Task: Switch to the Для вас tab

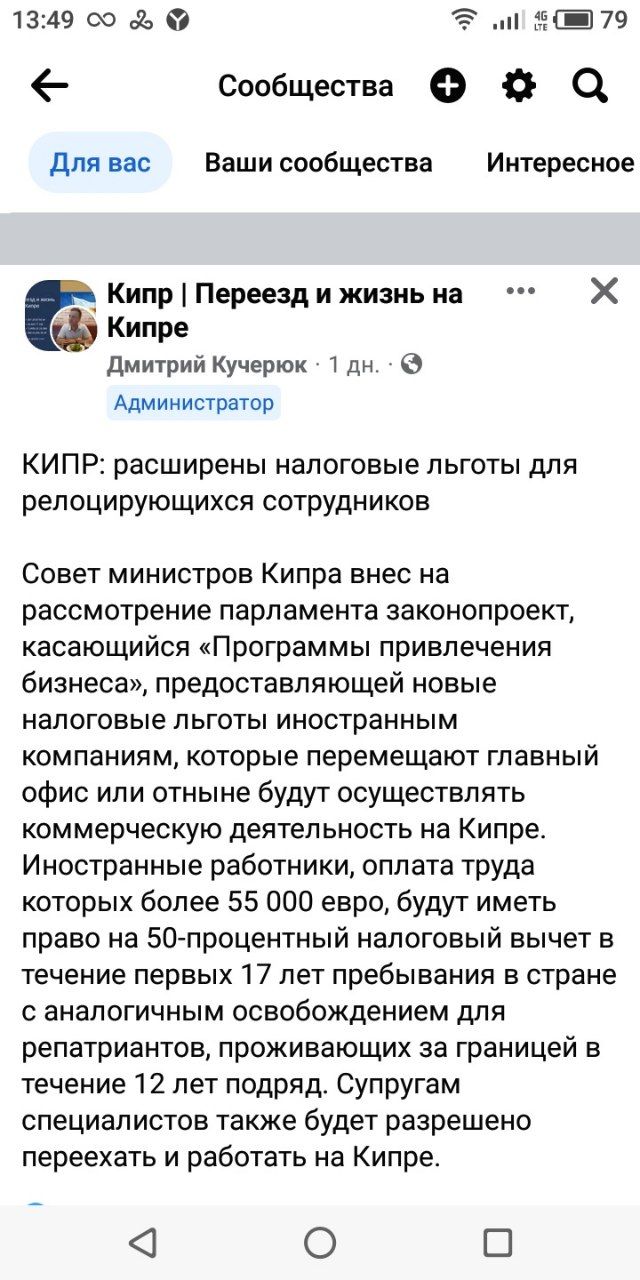Action: tap(100, 163)
